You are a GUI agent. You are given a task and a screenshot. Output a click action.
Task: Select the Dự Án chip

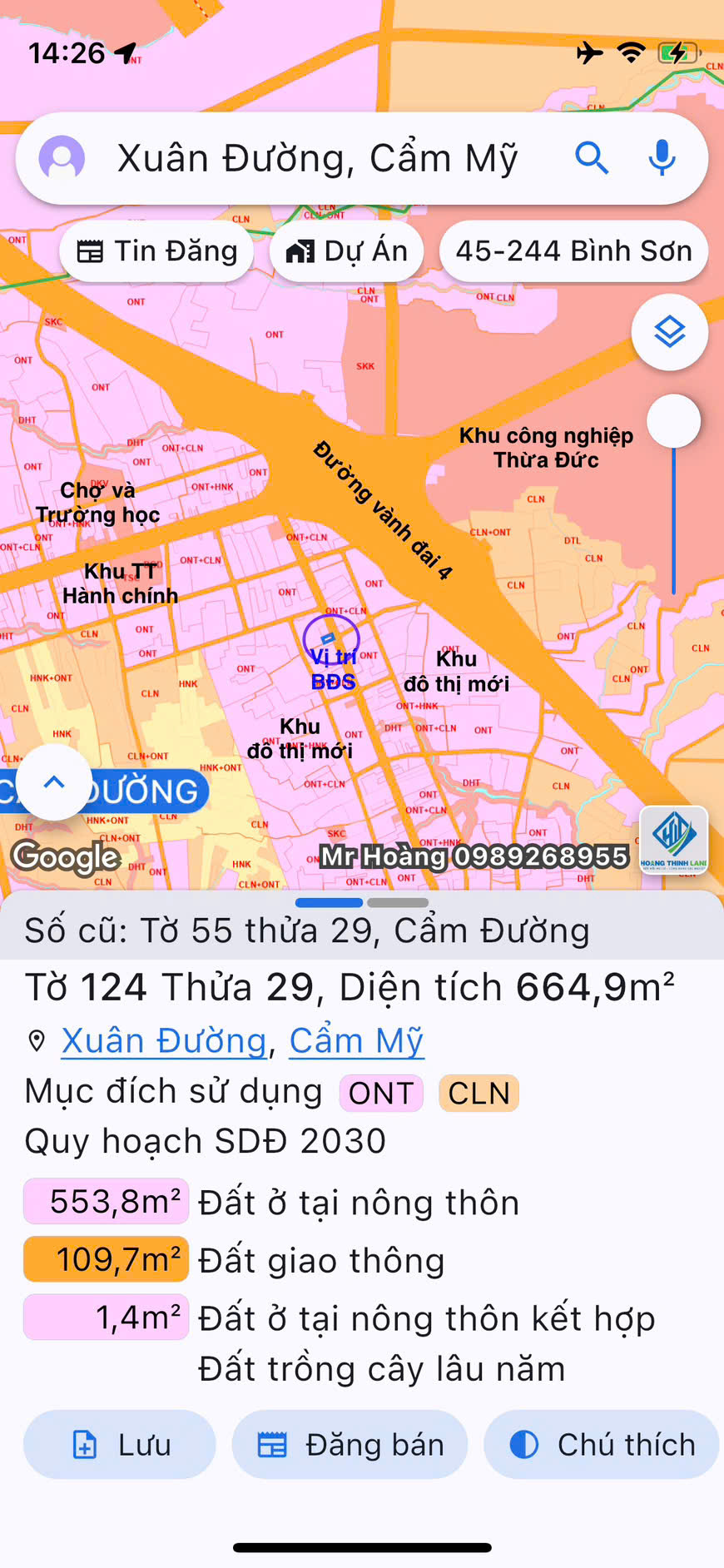coord(346,251)
